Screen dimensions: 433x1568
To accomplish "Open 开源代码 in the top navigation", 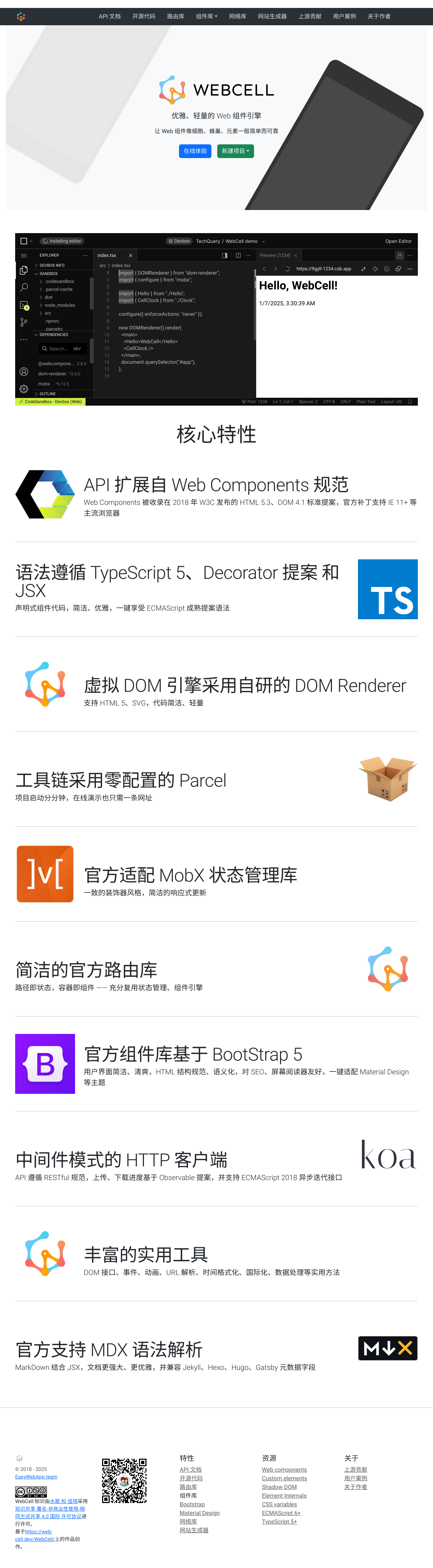I will [144, 17].
